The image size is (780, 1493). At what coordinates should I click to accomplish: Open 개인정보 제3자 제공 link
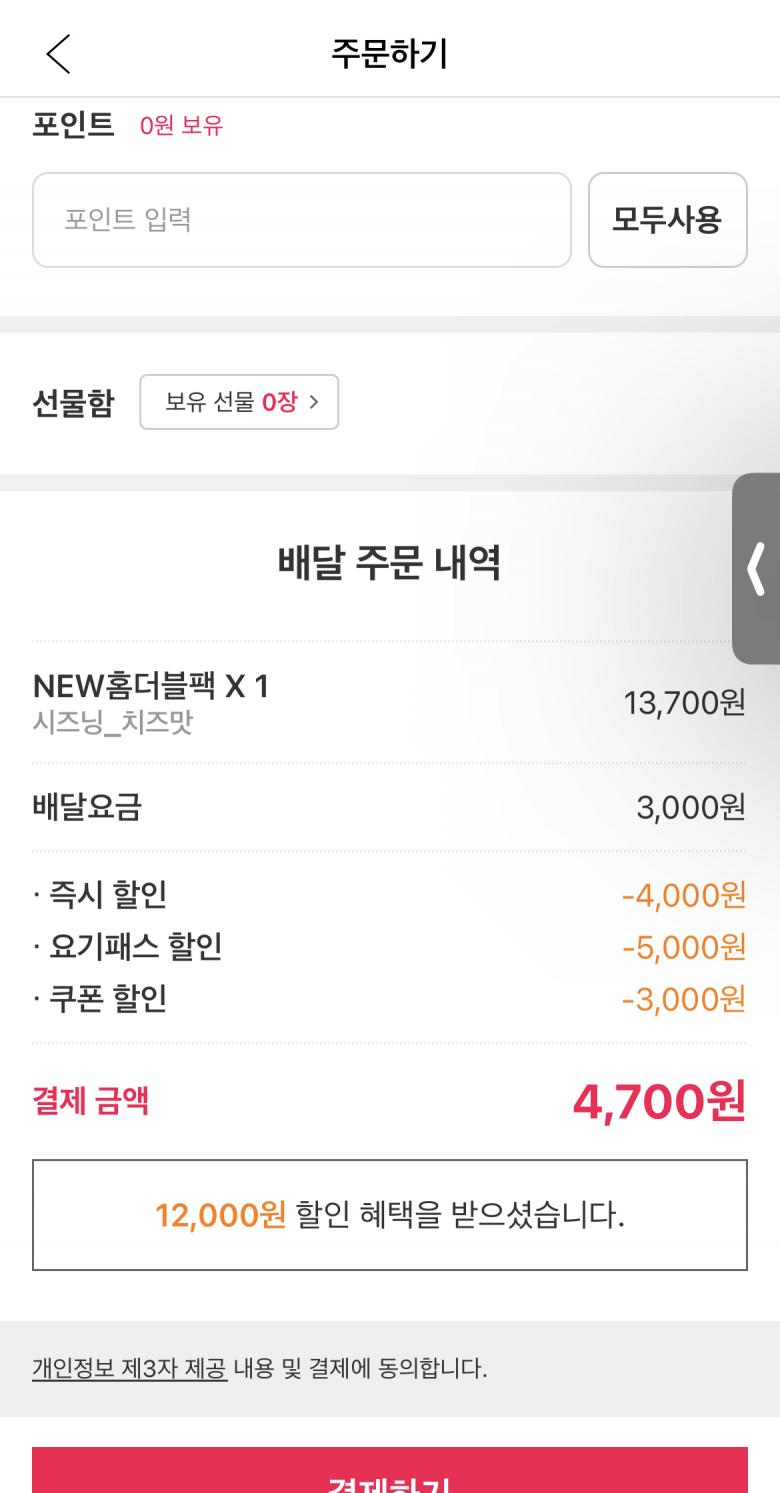pos(130,1369)
